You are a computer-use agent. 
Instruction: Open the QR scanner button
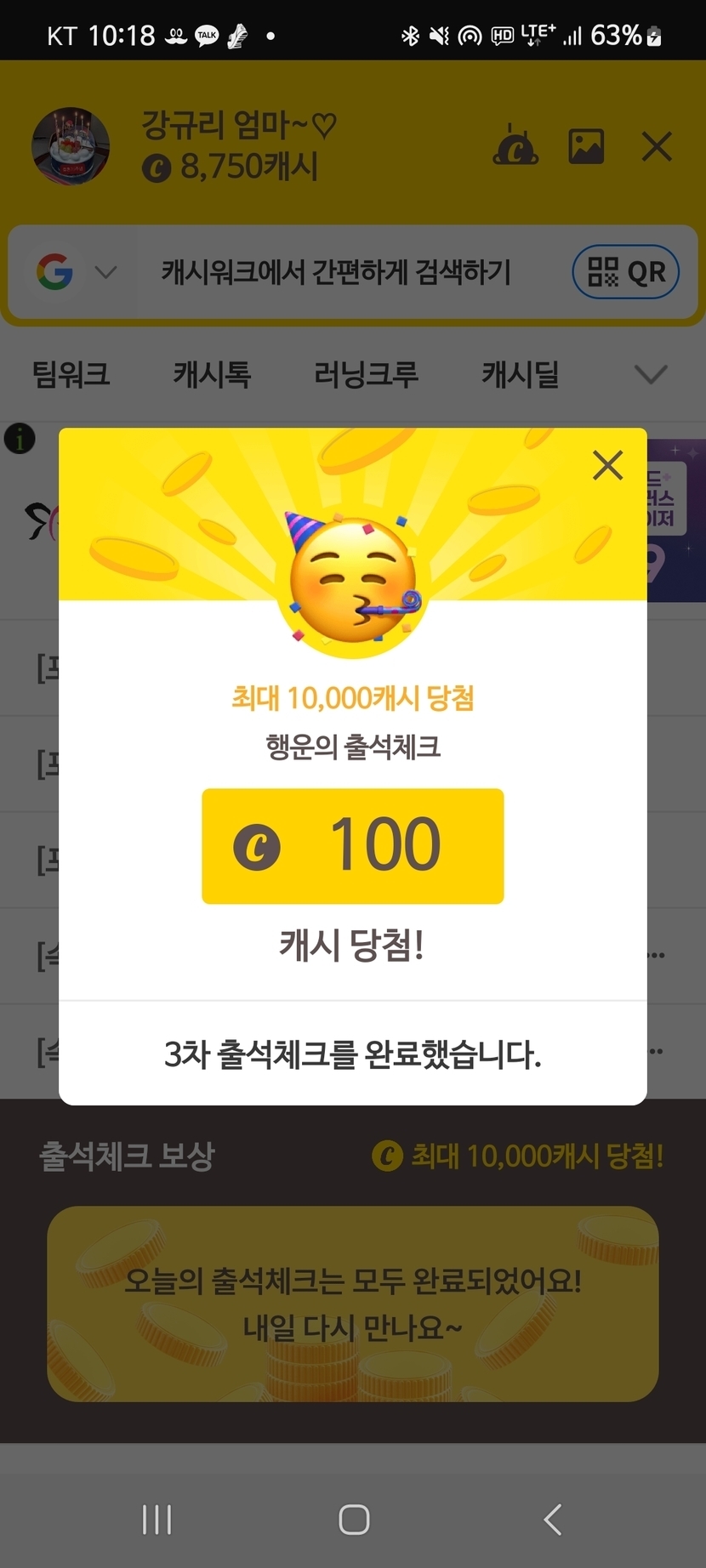click(x=625, y=272)
